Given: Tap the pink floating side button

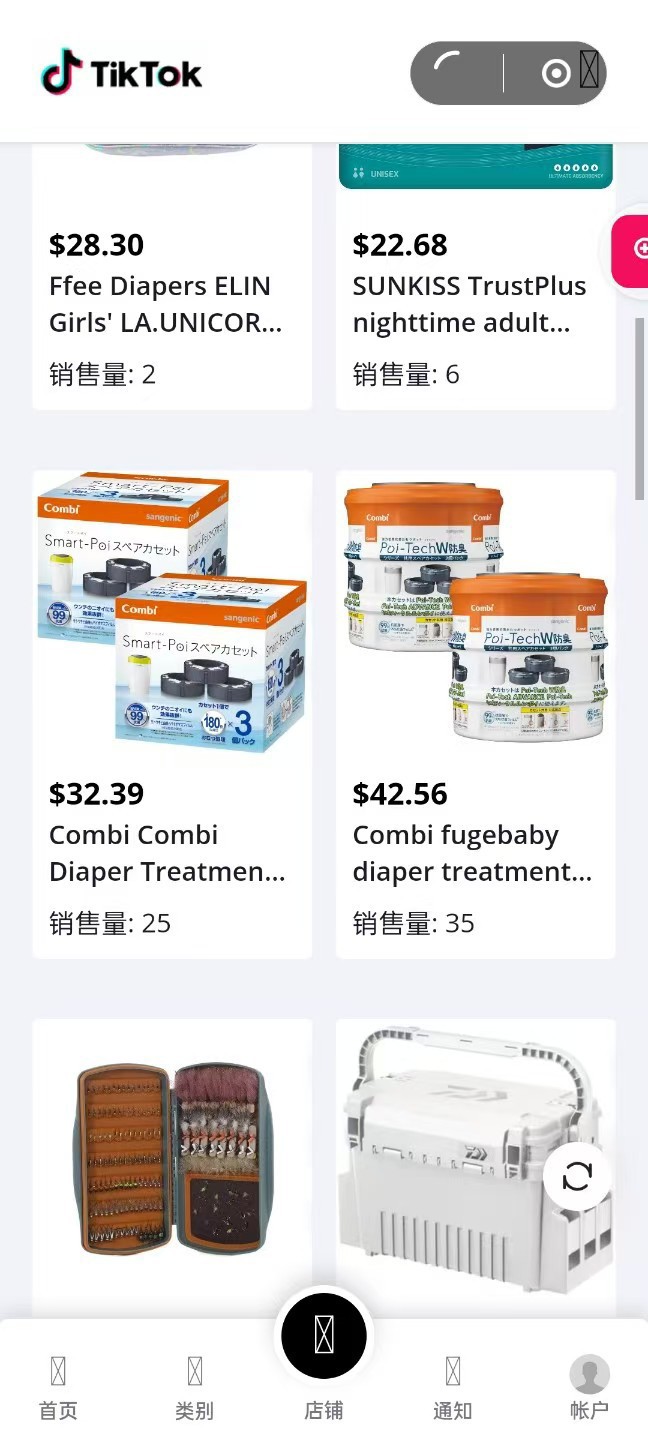Looking at the screenshot, I should pyautogui.click(x=634, y=250).
